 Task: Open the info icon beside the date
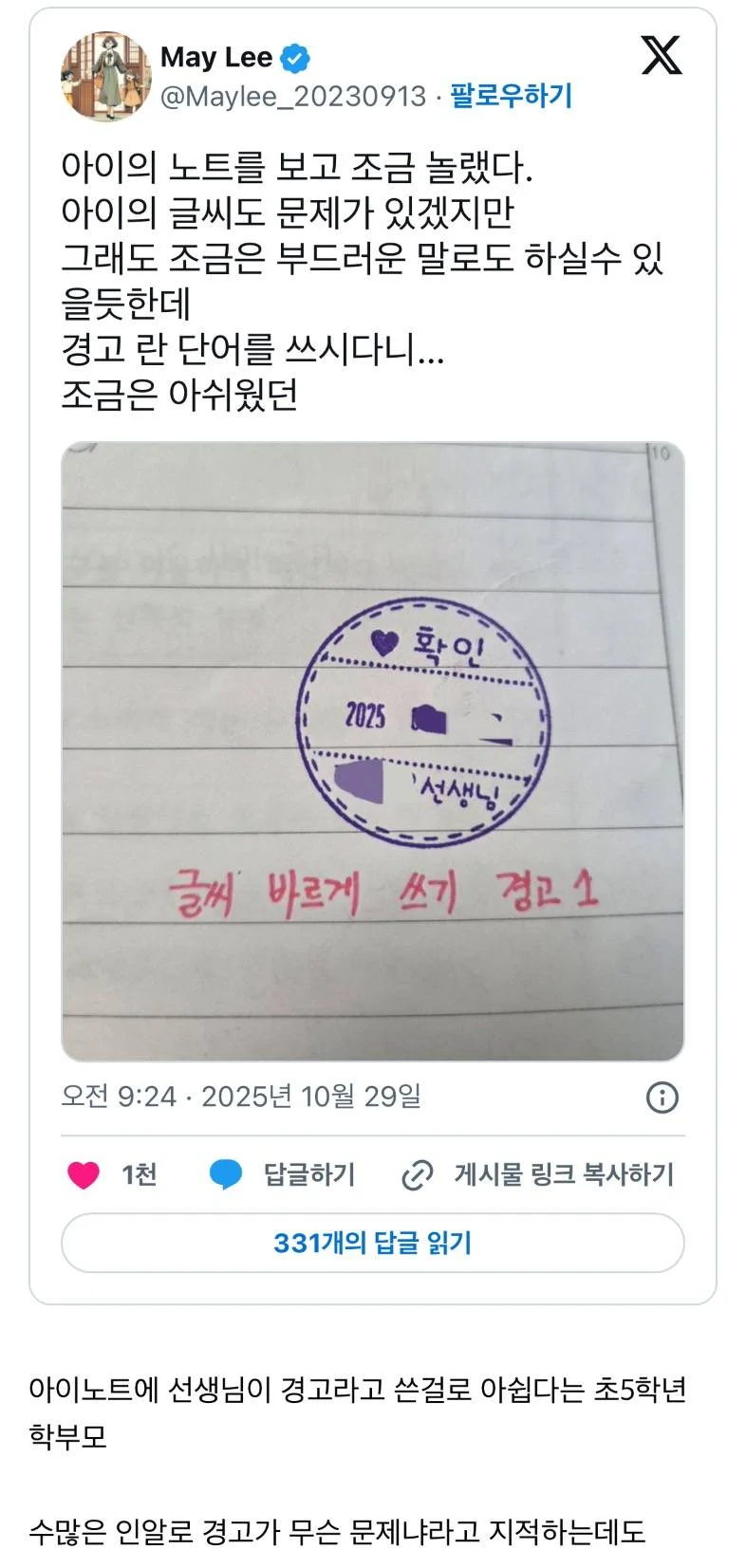[662, 1098]
